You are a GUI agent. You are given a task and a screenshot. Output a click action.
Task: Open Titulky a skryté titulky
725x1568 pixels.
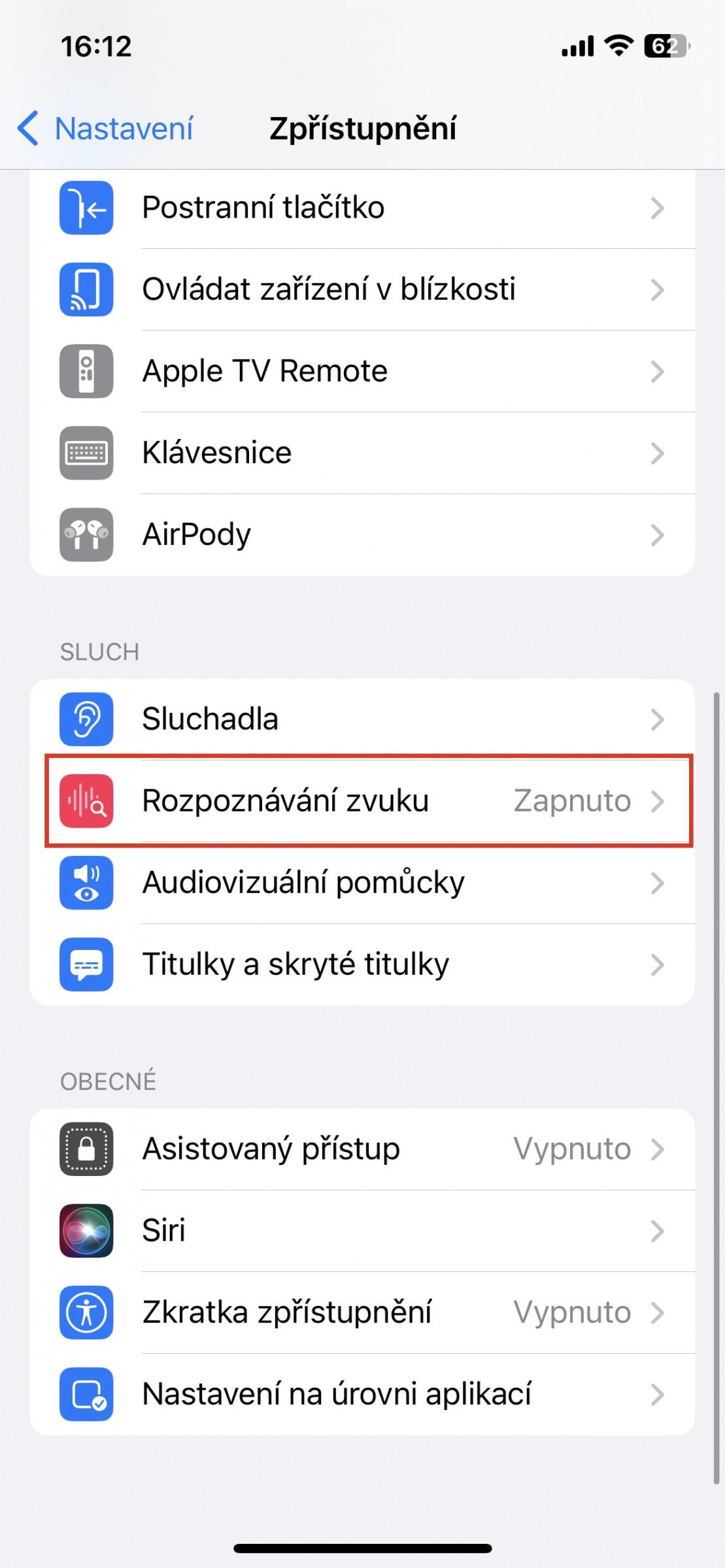(x=362, y=964)
